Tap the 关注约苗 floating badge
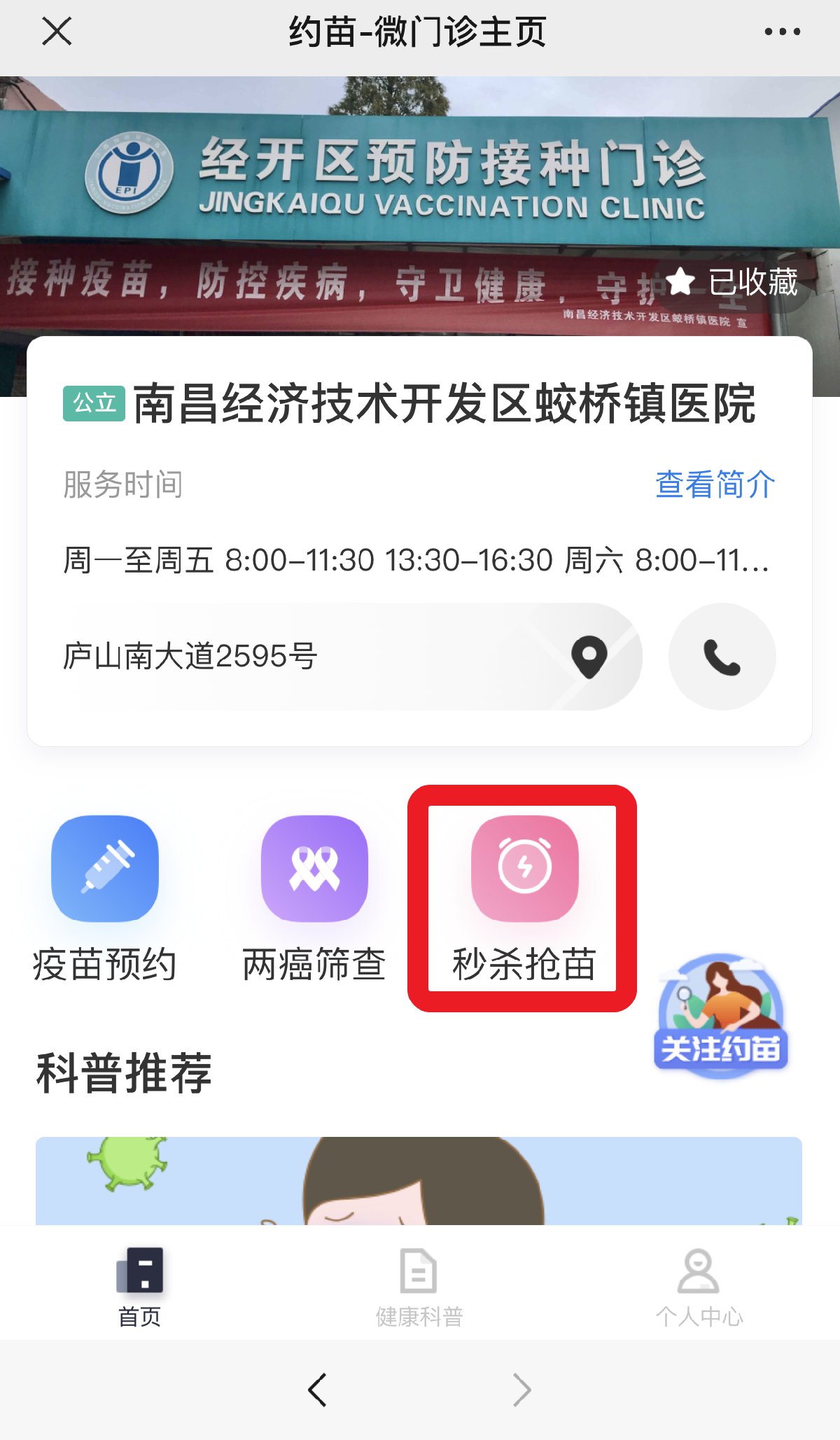 (721, 1015)
